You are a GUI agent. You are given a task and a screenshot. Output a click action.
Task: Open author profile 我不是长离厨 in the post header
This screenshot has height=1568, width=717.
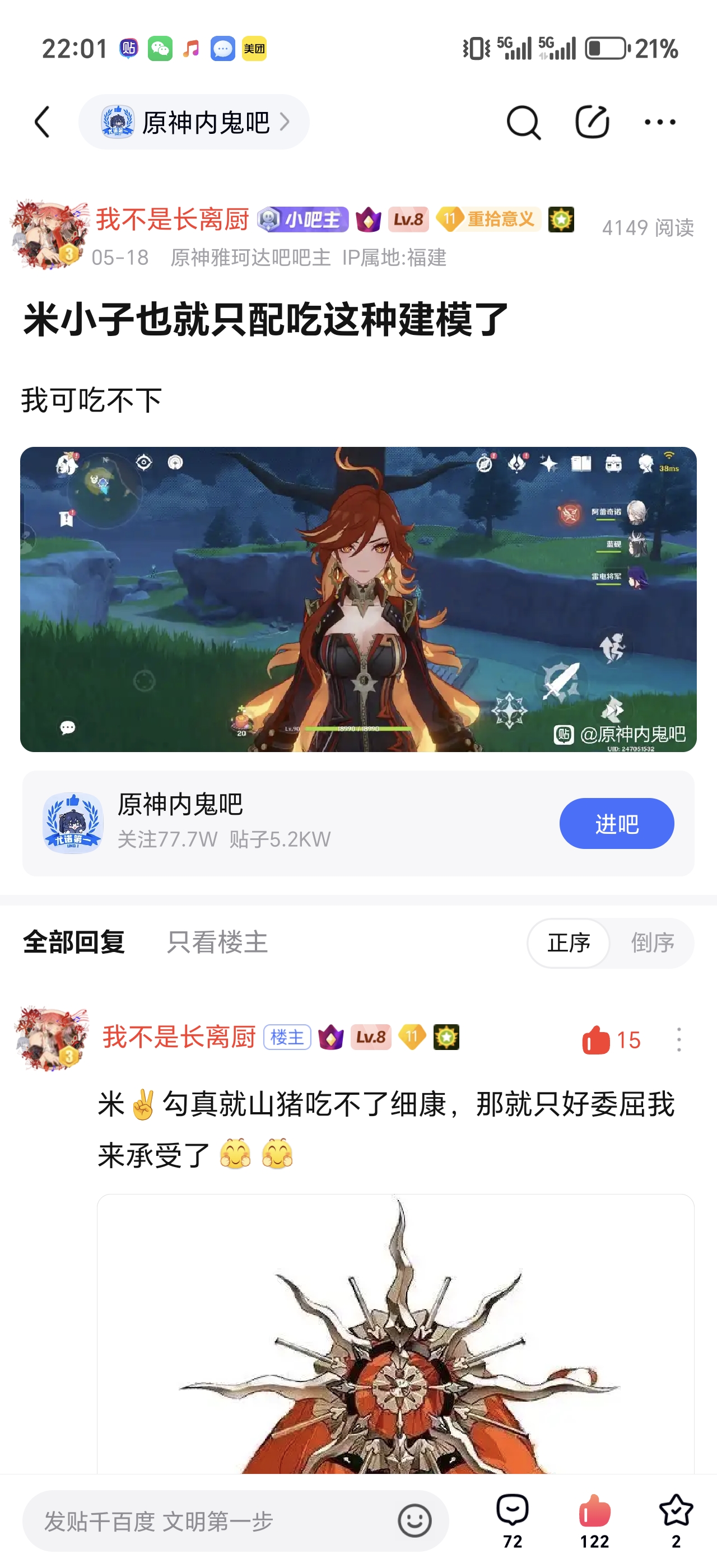pyautogui.click(x=173, y=219)
